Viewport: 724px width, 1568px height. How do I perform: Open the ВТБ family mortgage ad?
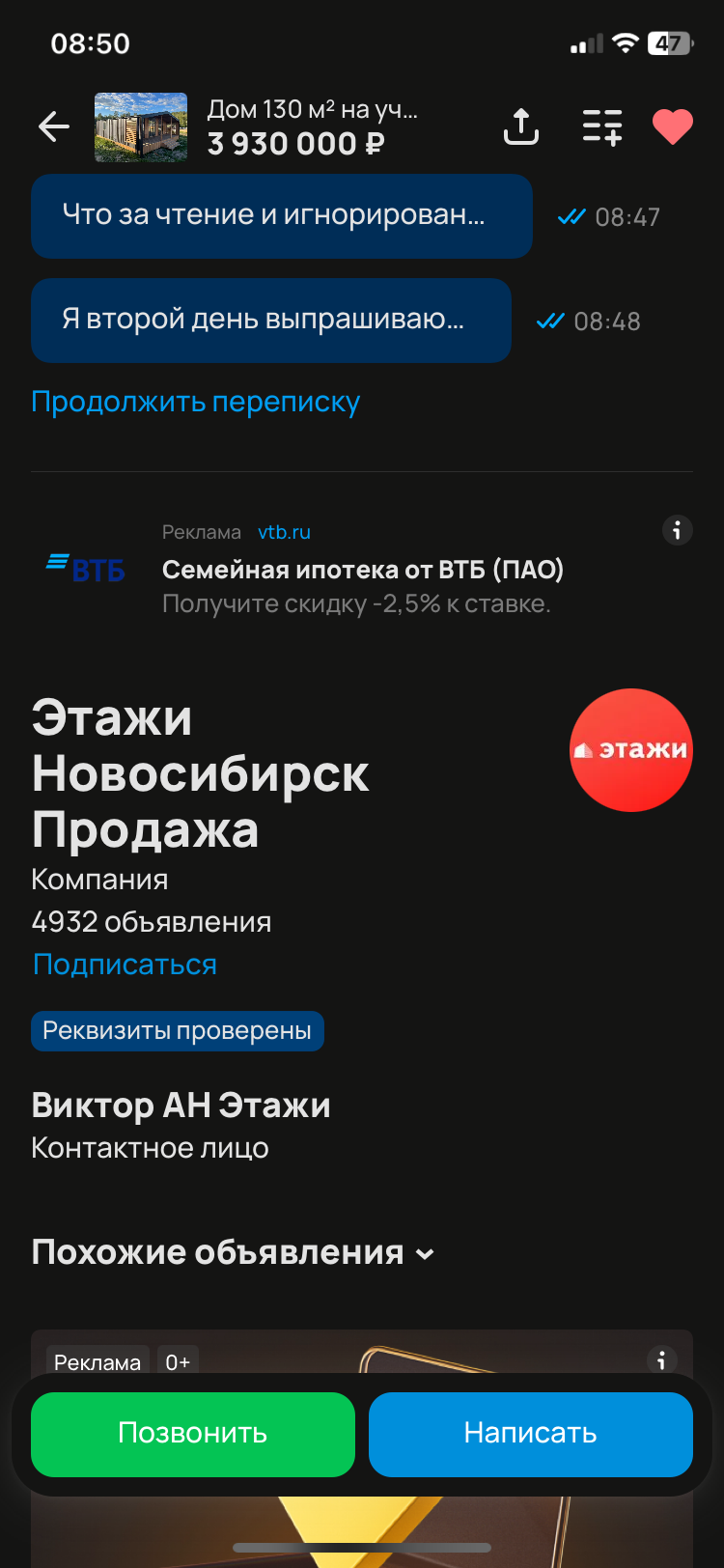point(362,572)
